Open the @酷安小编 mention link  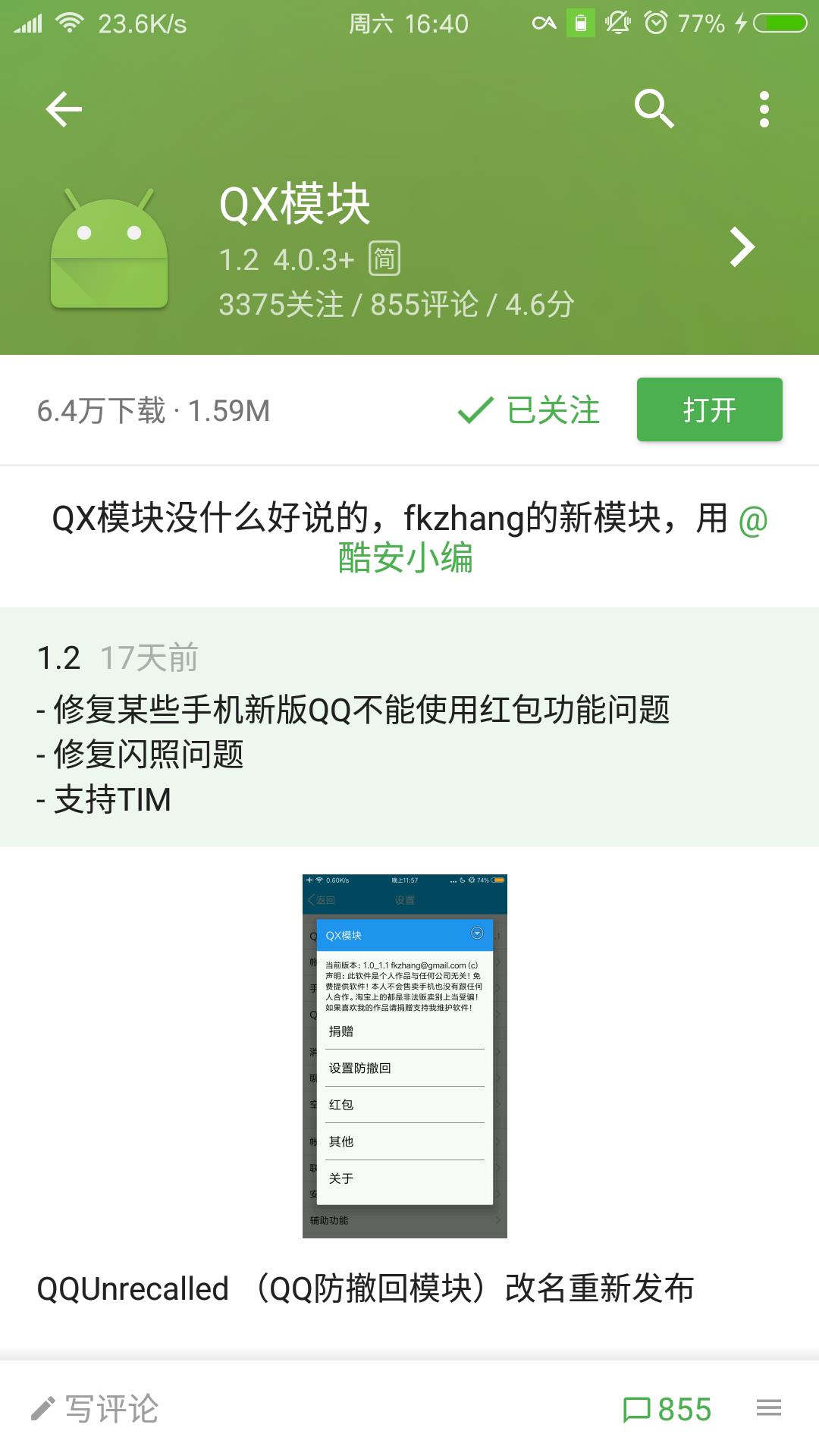click(406, 557)
